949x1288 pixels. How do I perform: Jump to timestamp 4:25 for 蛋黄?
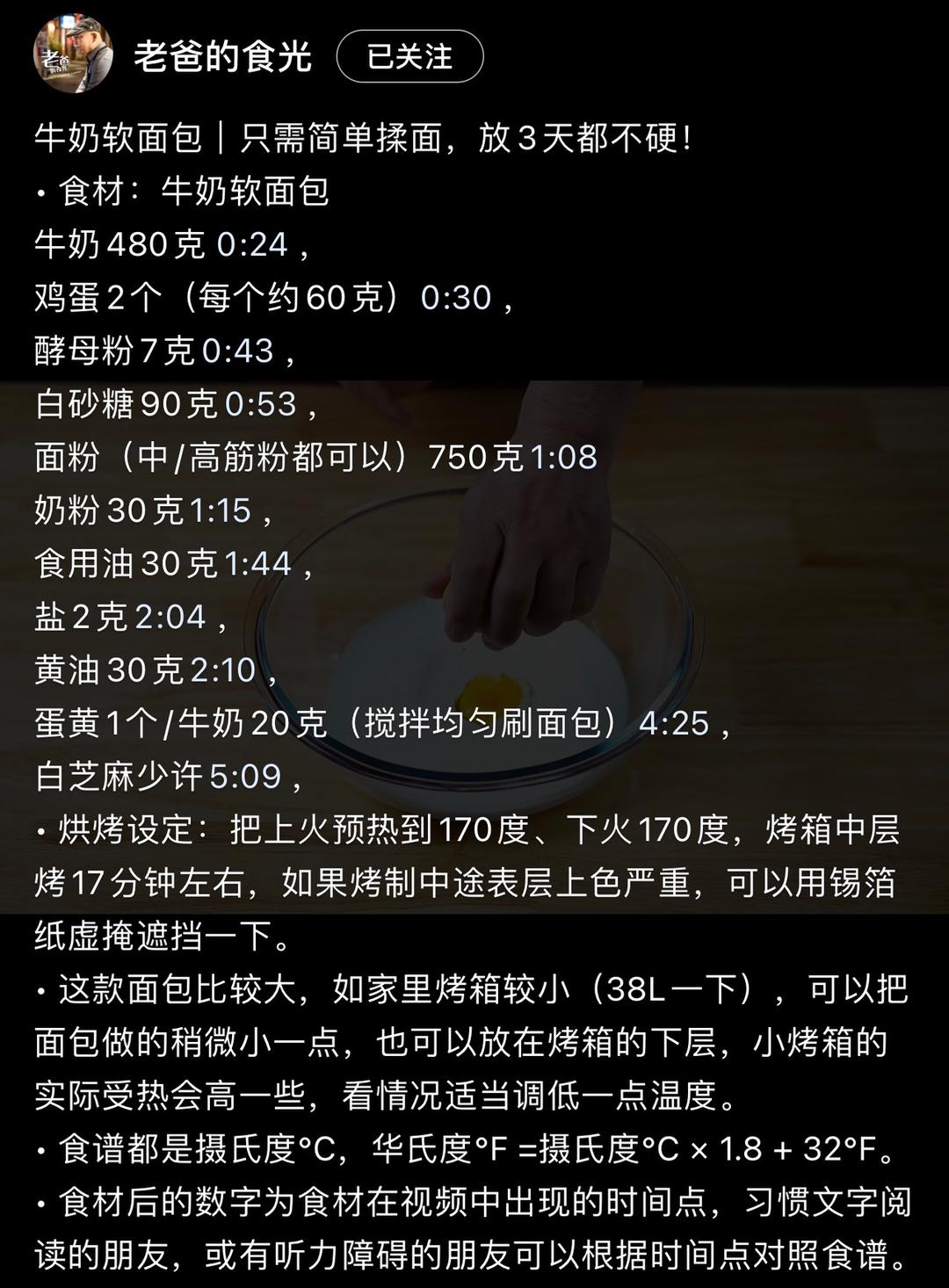(x=674, y=723)
